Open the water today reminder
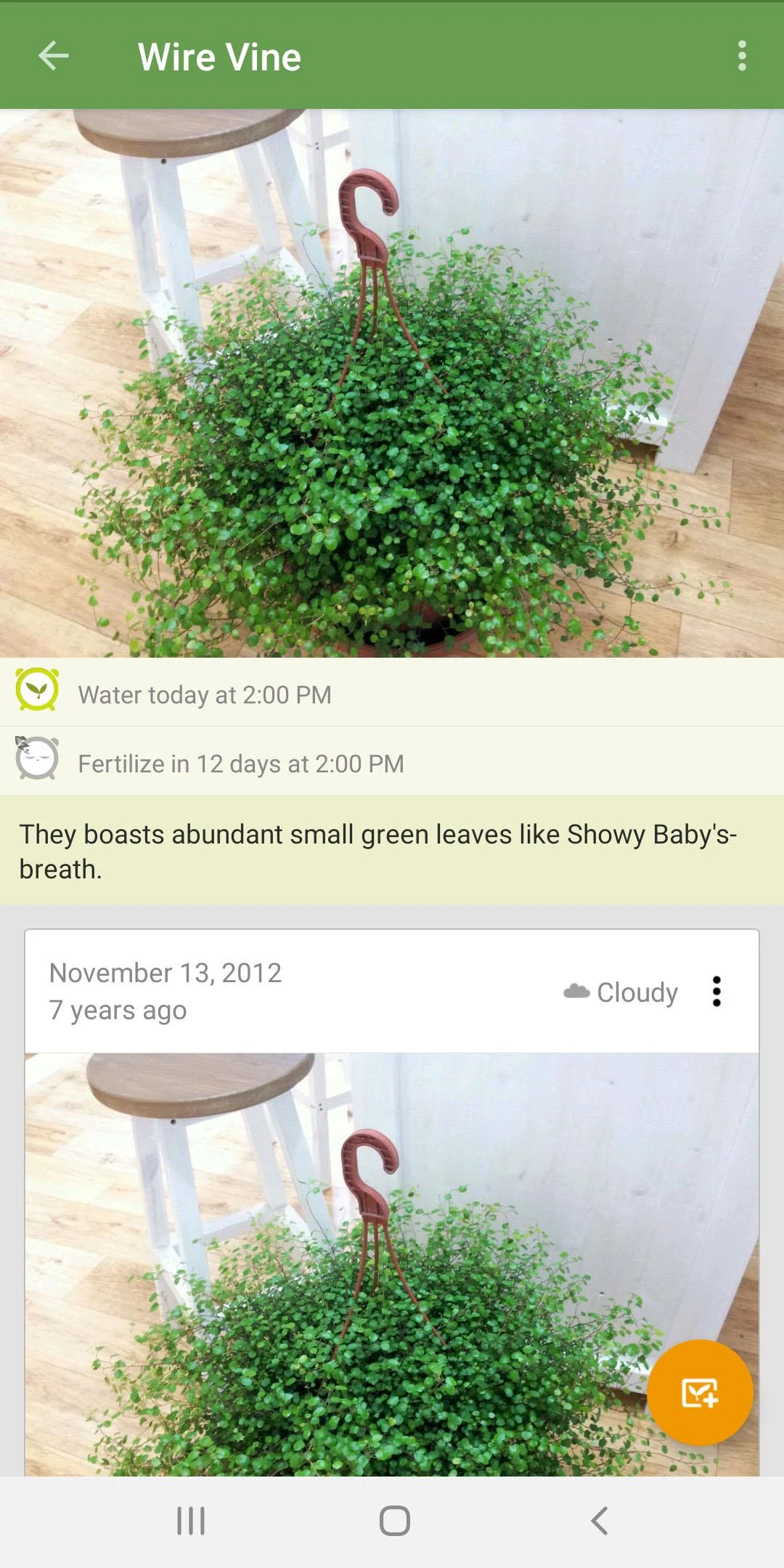 392,693
